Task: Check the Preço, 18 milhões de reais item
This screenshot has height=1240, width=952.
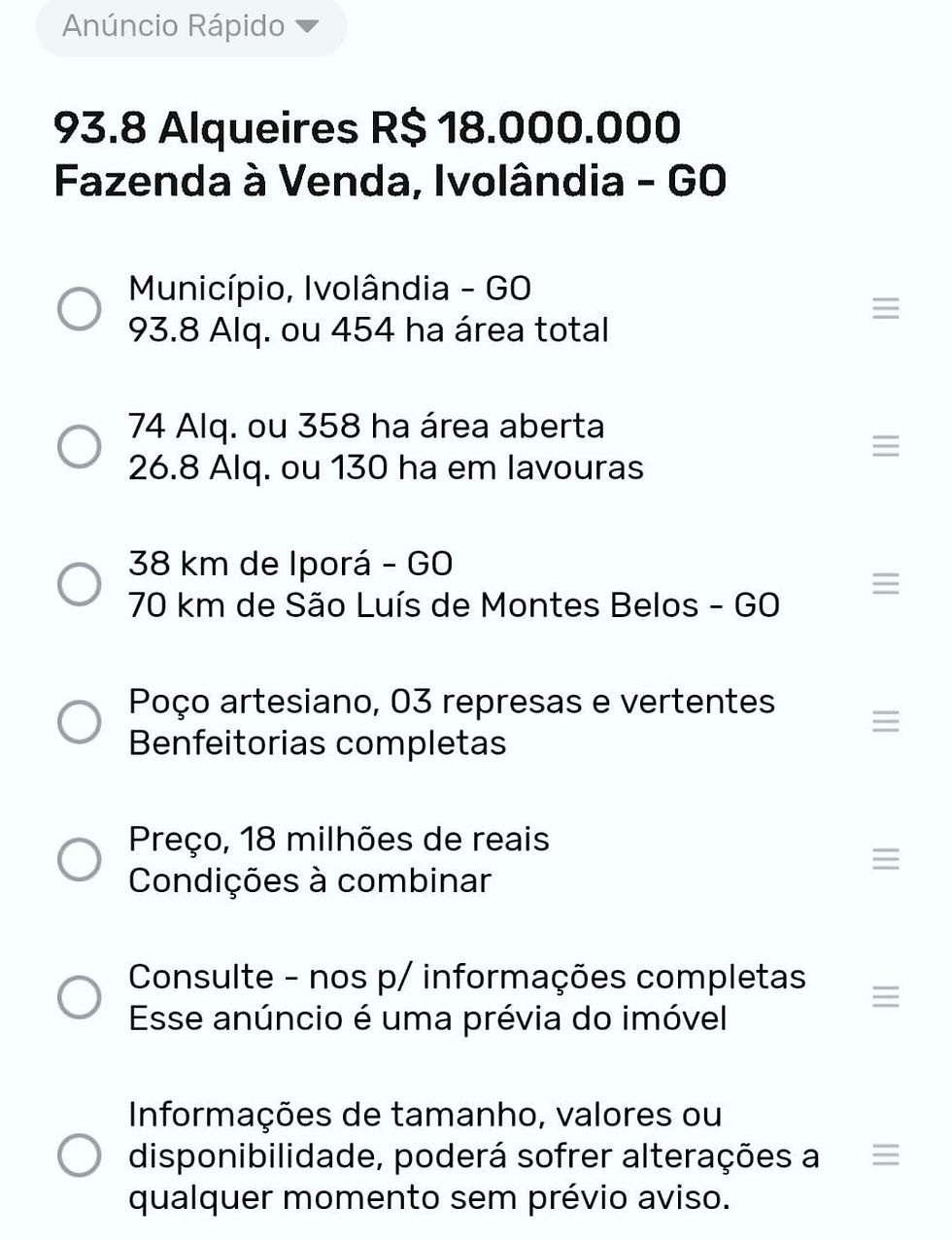Action: (79, 859)
